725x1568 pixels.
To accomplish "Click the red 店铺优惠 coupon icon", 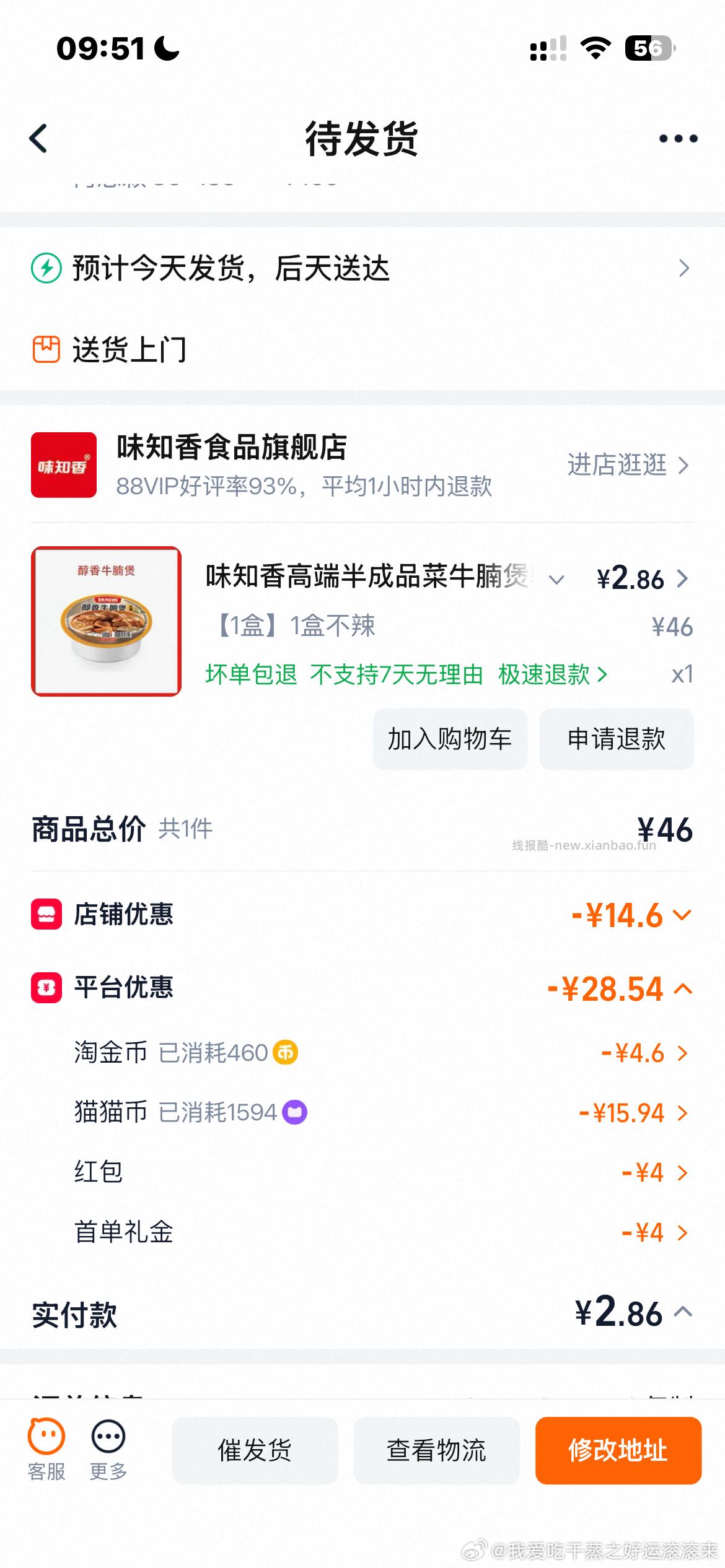I will (45, 915).
